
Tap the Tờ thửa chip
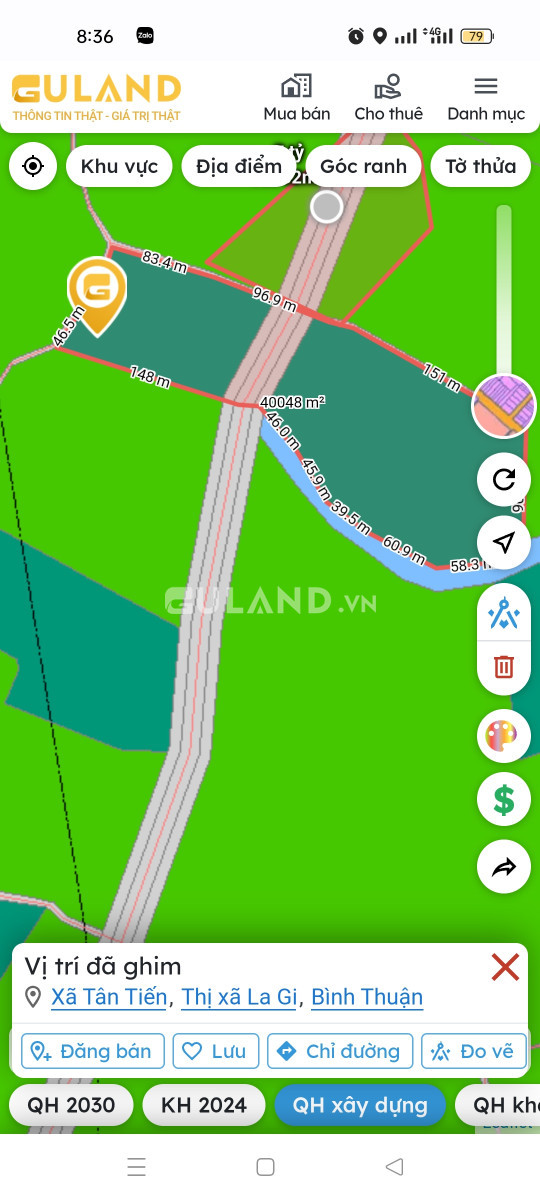coord(481,166)
